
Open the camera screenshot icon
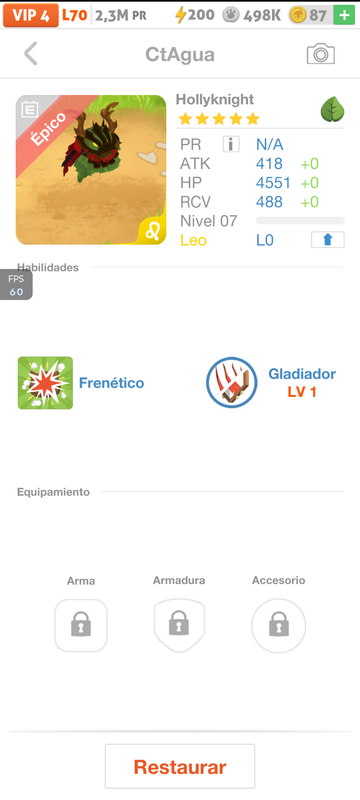(321, 54)
